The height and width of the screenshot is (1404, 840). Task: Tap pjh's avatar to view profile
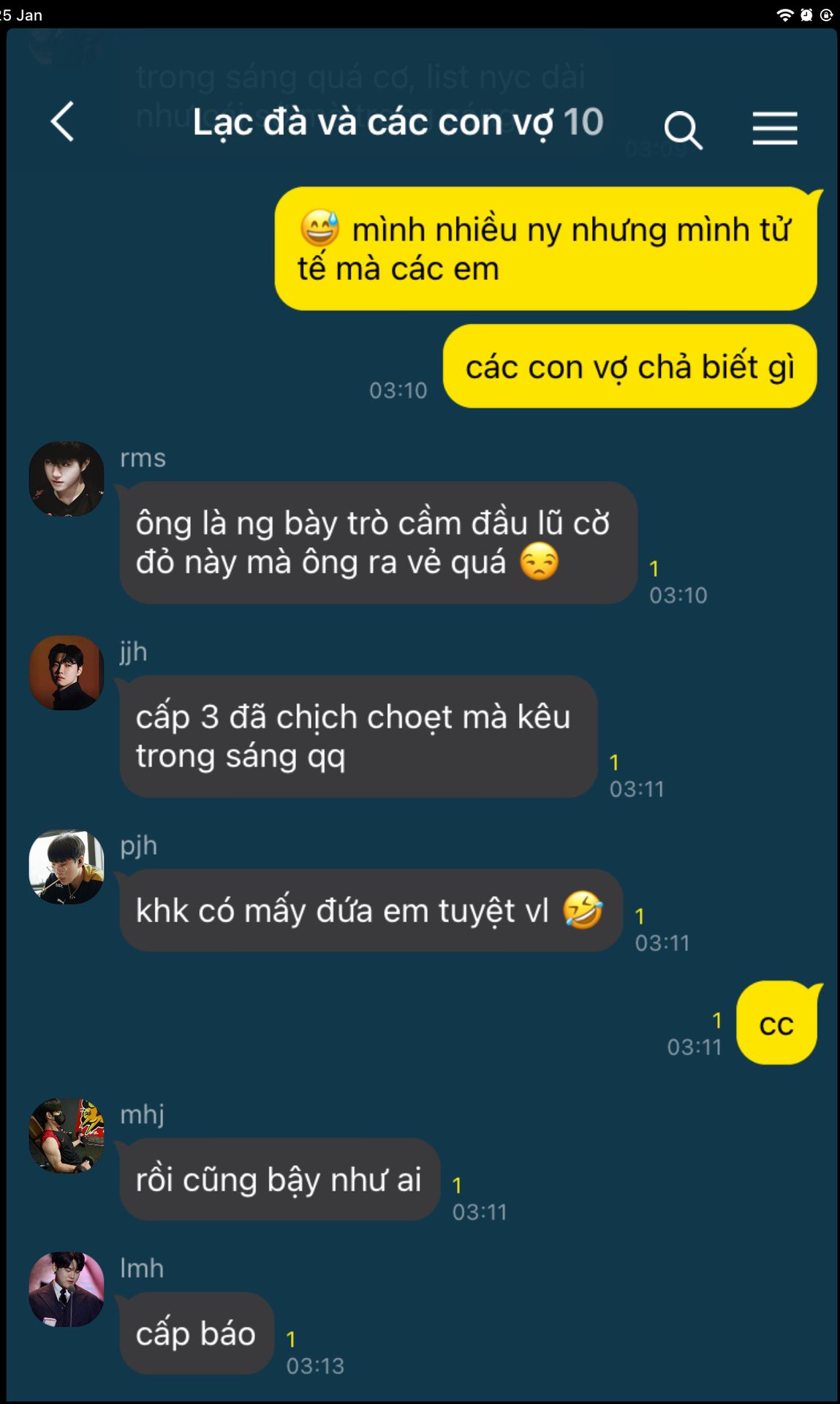tap(67, 867)
